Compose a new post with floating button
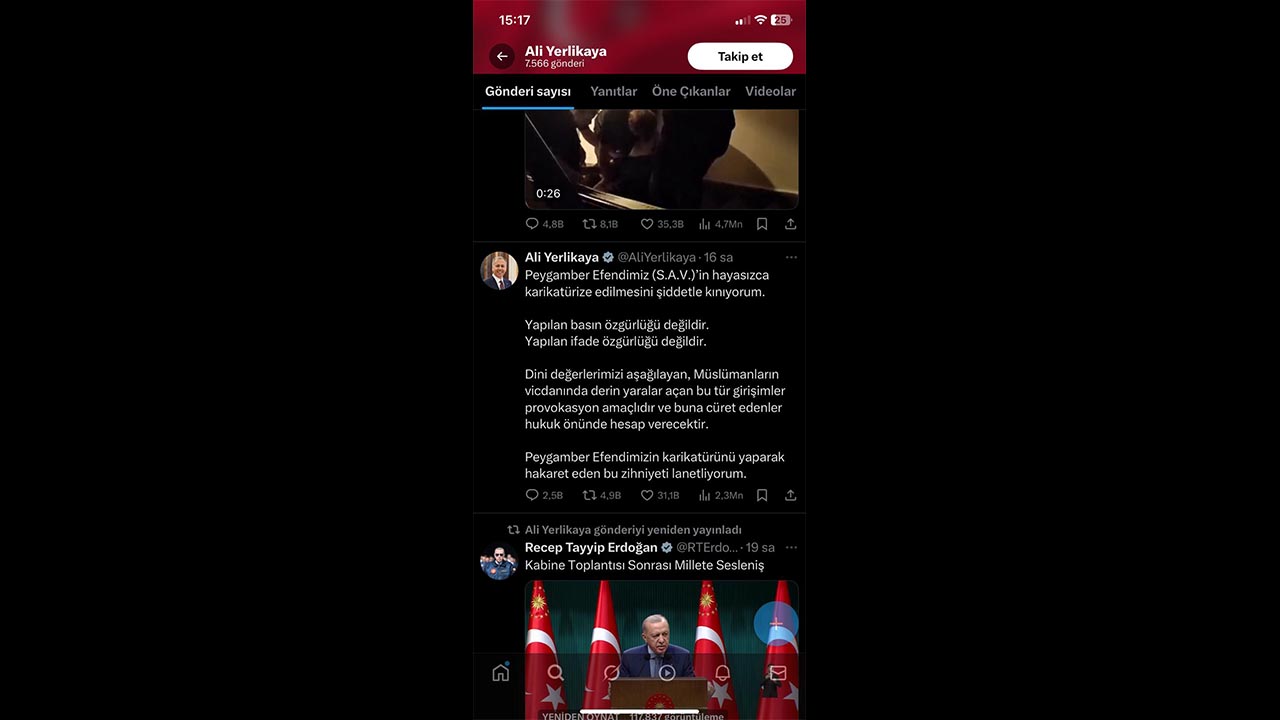The image size is (1280, 720). 775,623
